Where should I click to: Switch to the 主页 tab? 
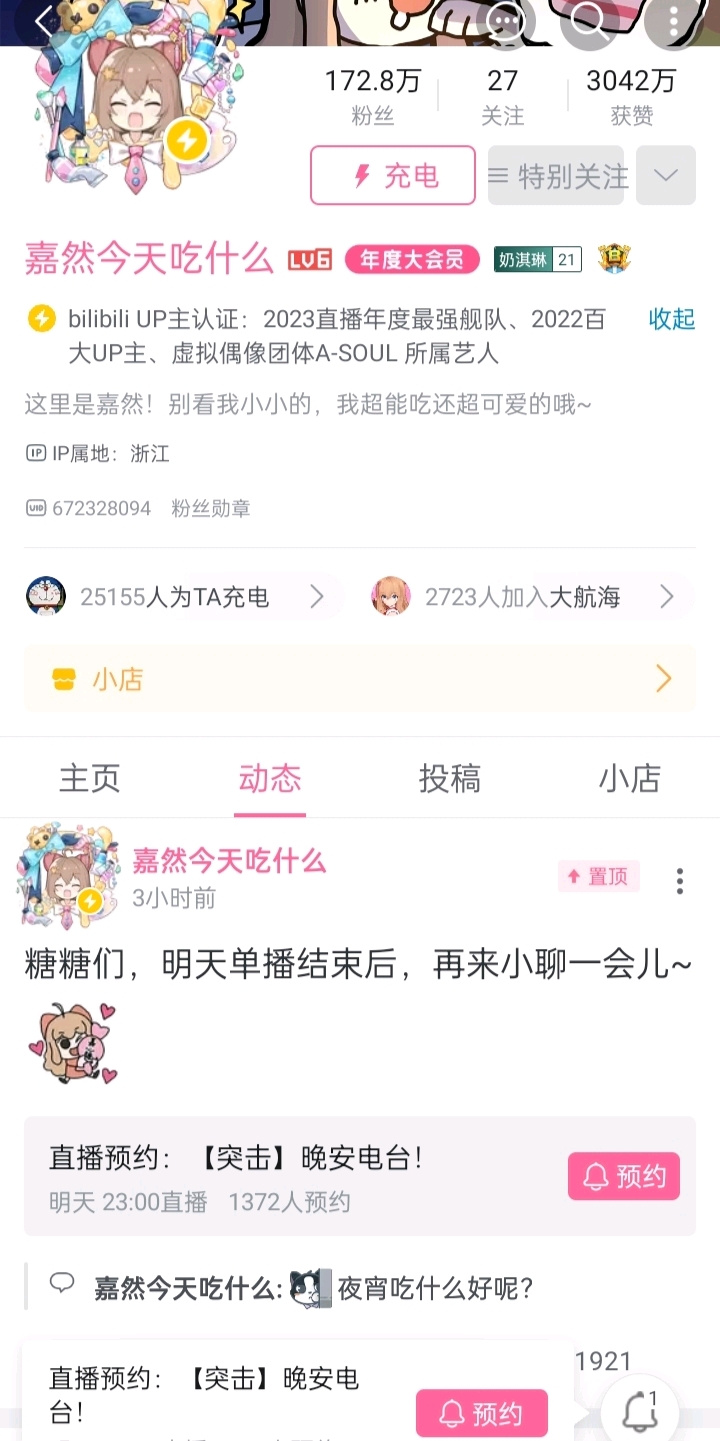pyautogui.click(x=90, y=778)
